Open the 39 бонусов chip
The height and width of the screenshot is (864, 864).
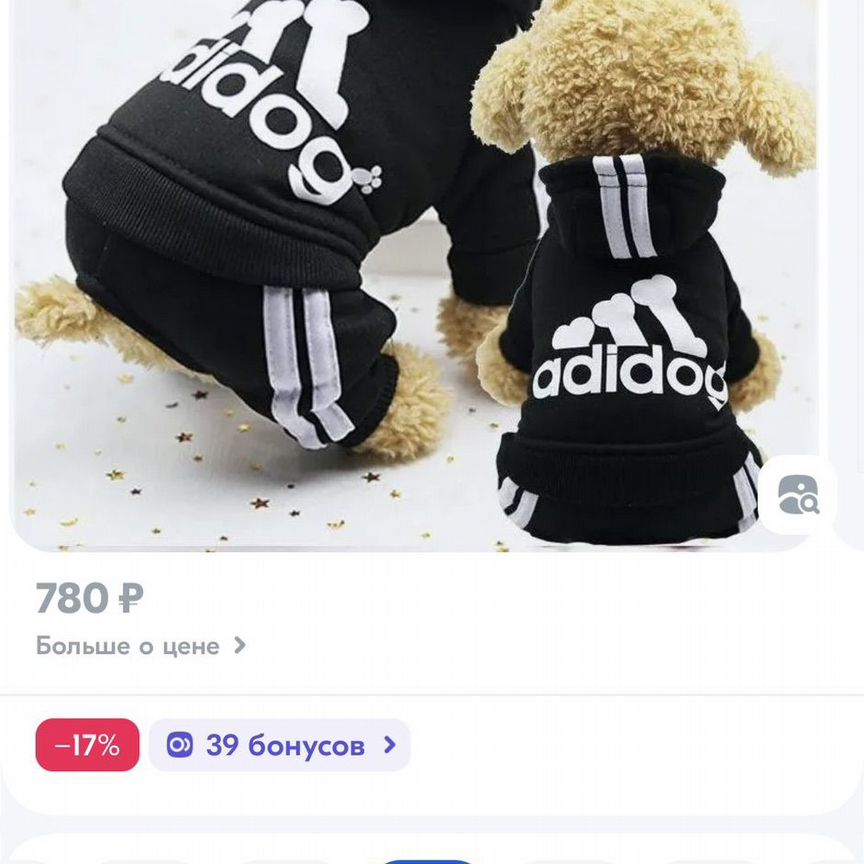(x=280, y=745)
